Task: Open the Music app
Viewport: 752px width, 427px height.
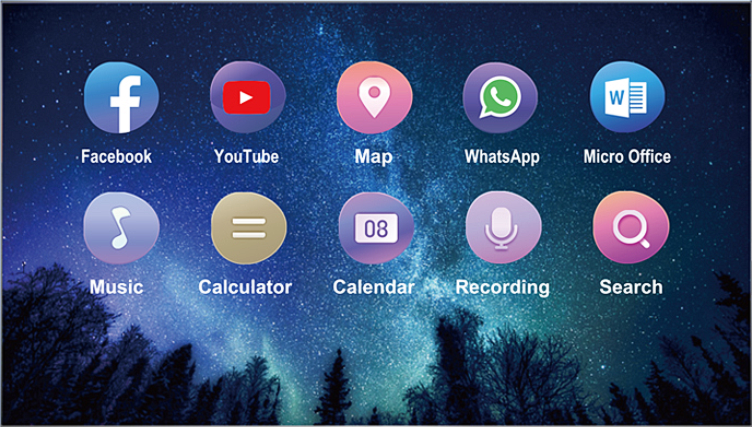Action: point(120,228)
